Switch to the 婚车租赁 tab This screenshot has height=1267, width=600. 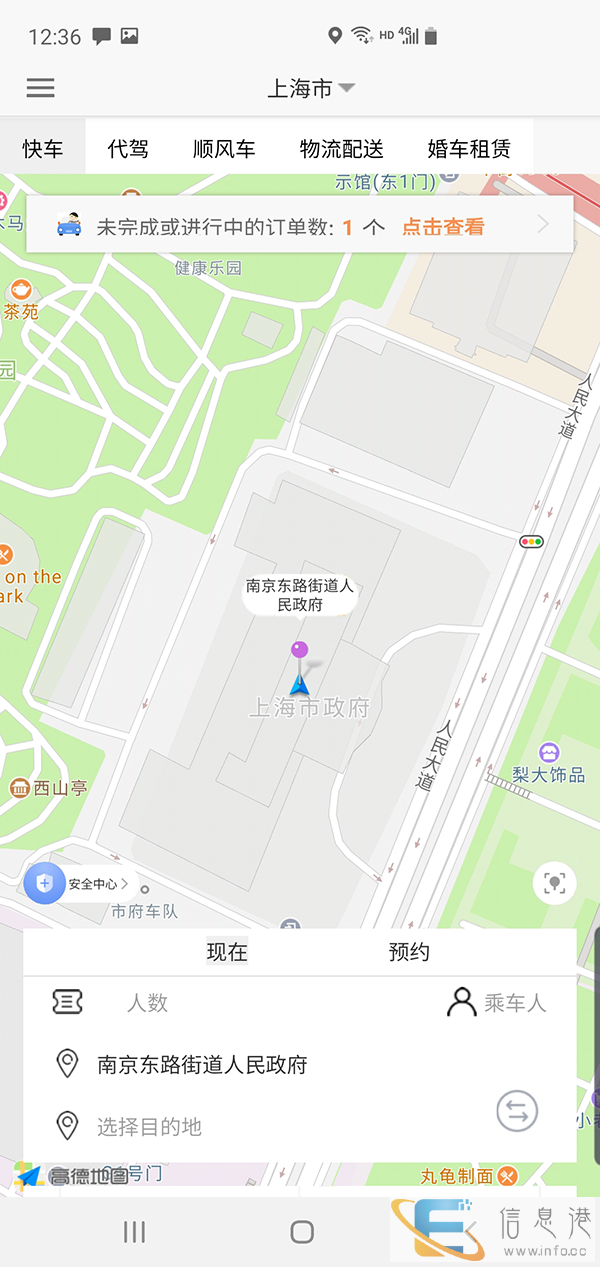tap(469, 149)
